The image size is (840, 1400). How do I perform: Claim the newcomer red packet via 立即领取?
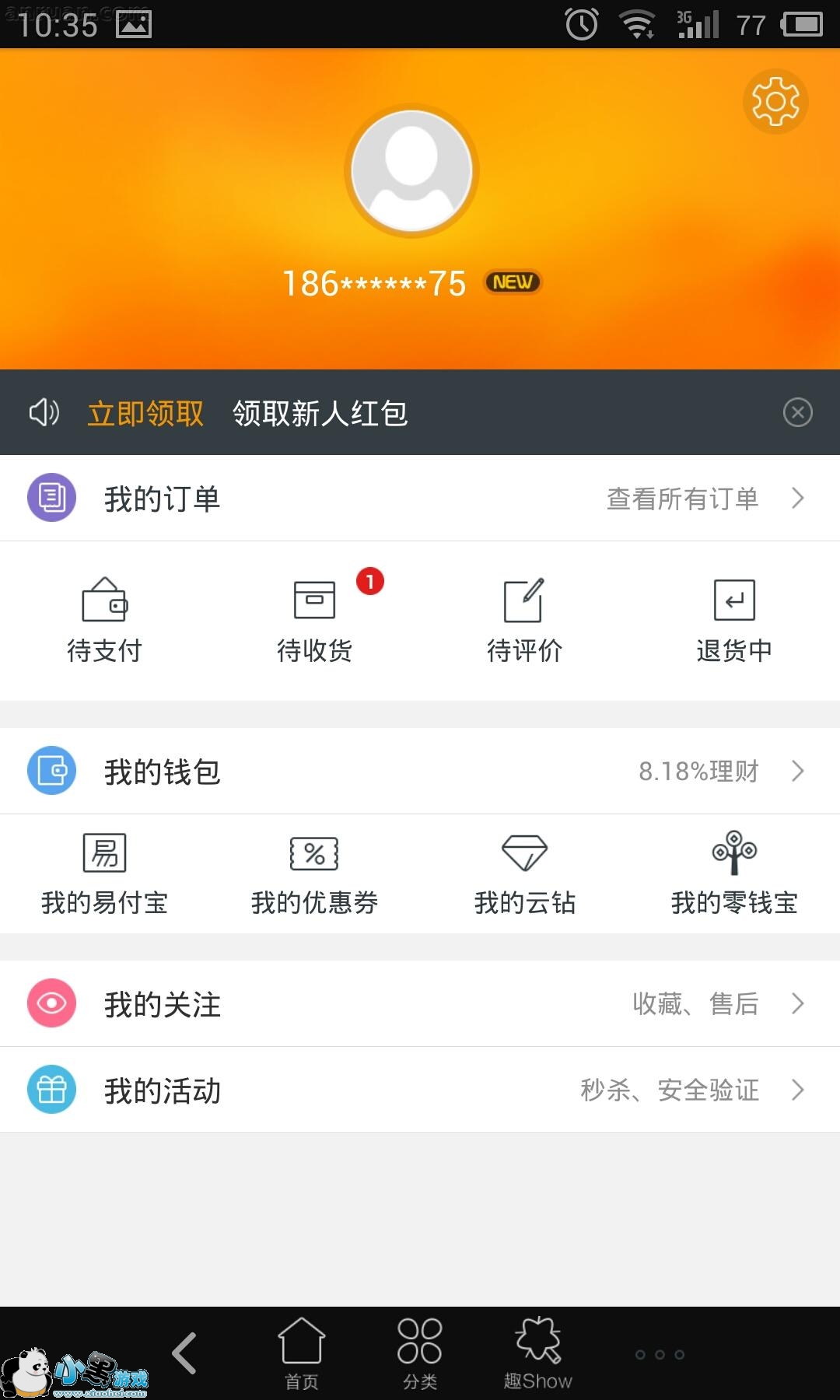[145, 413]
